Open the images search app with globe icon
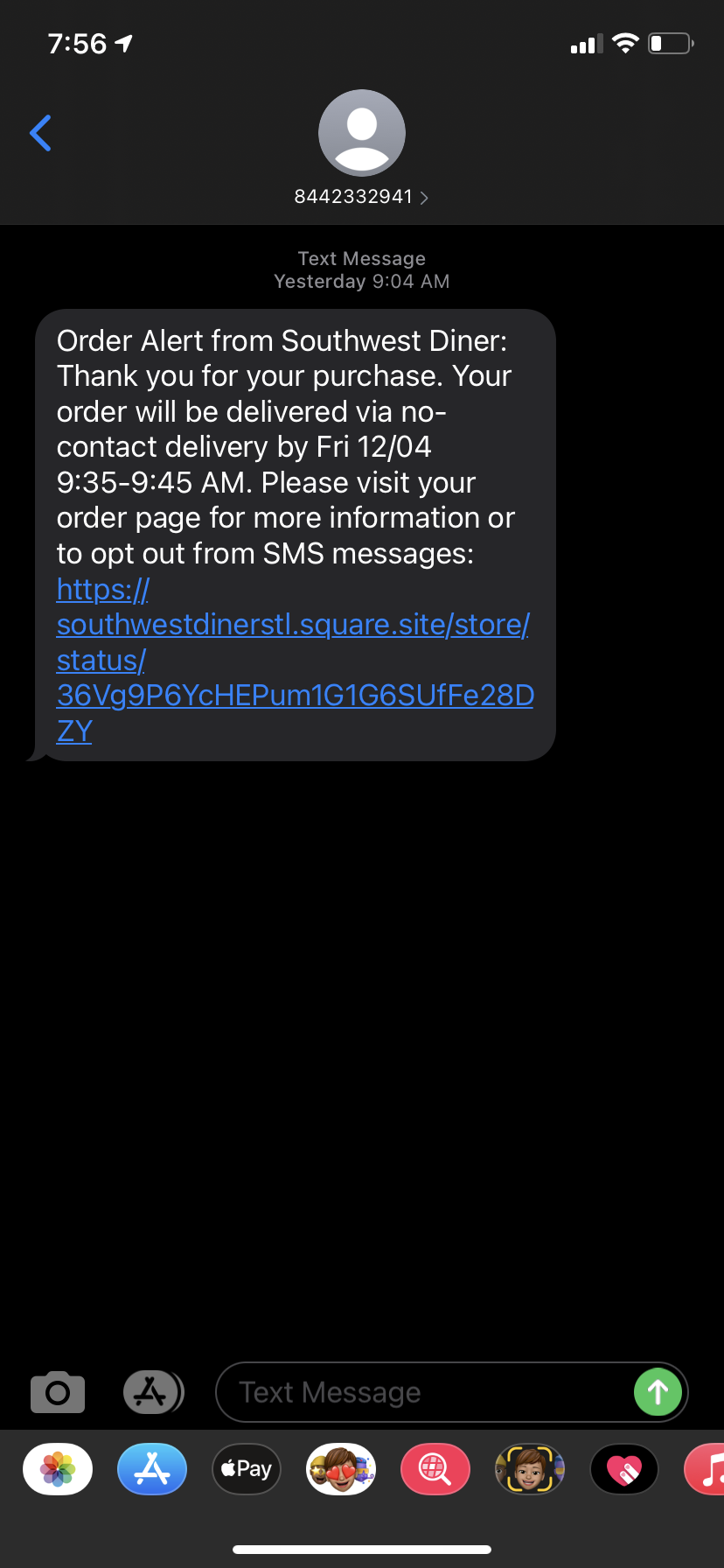 point(435,1469)
